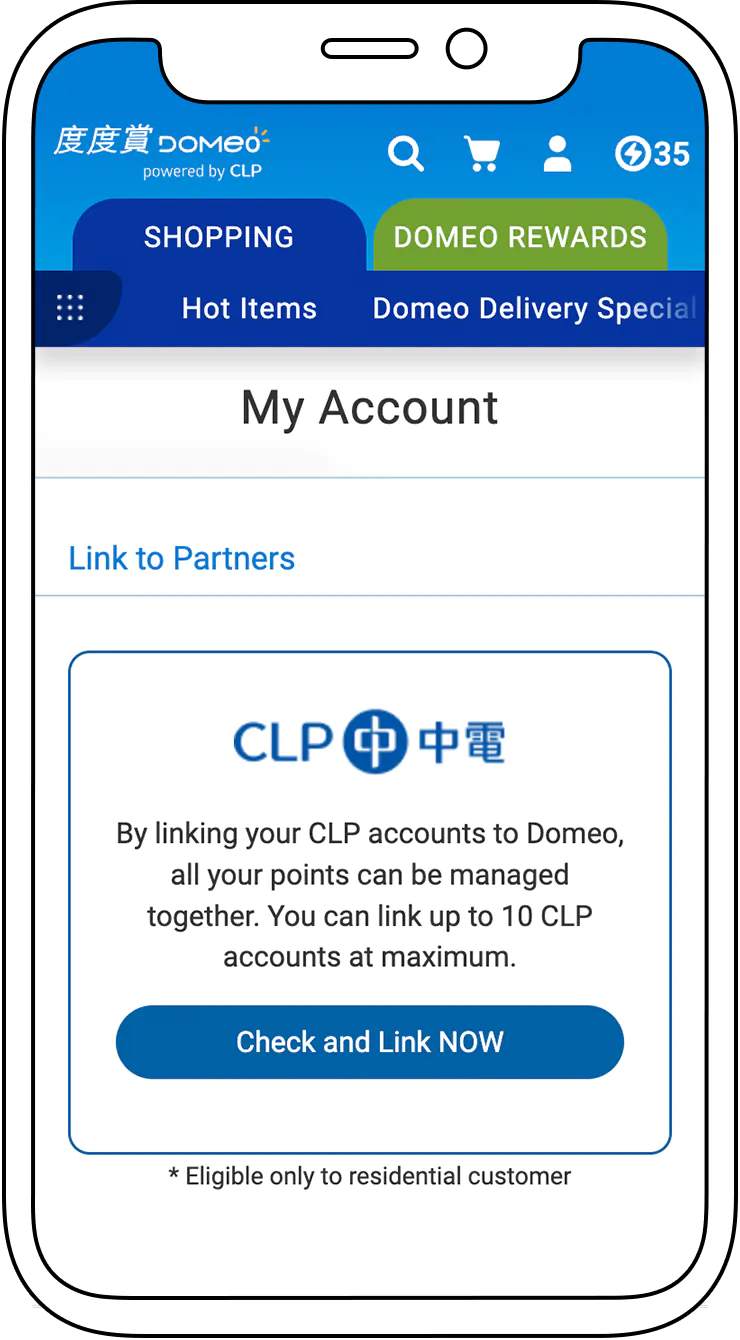Go to Hot Items
Image resolution: width=740 pixels, height=1340 pixels.
(249, 308)
